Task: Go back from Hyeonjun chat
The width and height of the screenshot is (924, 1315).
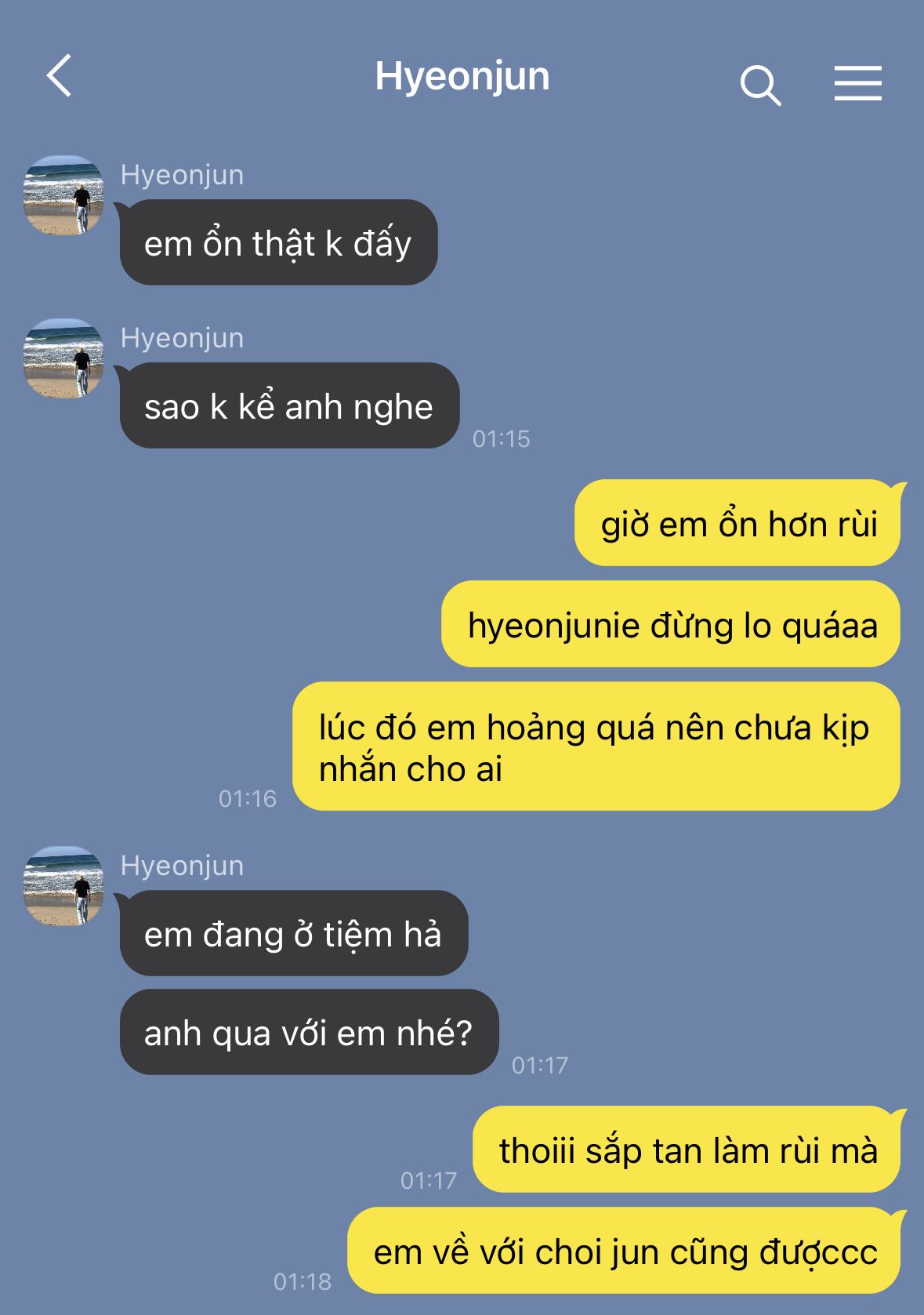Action: click(x=60, y=76)
